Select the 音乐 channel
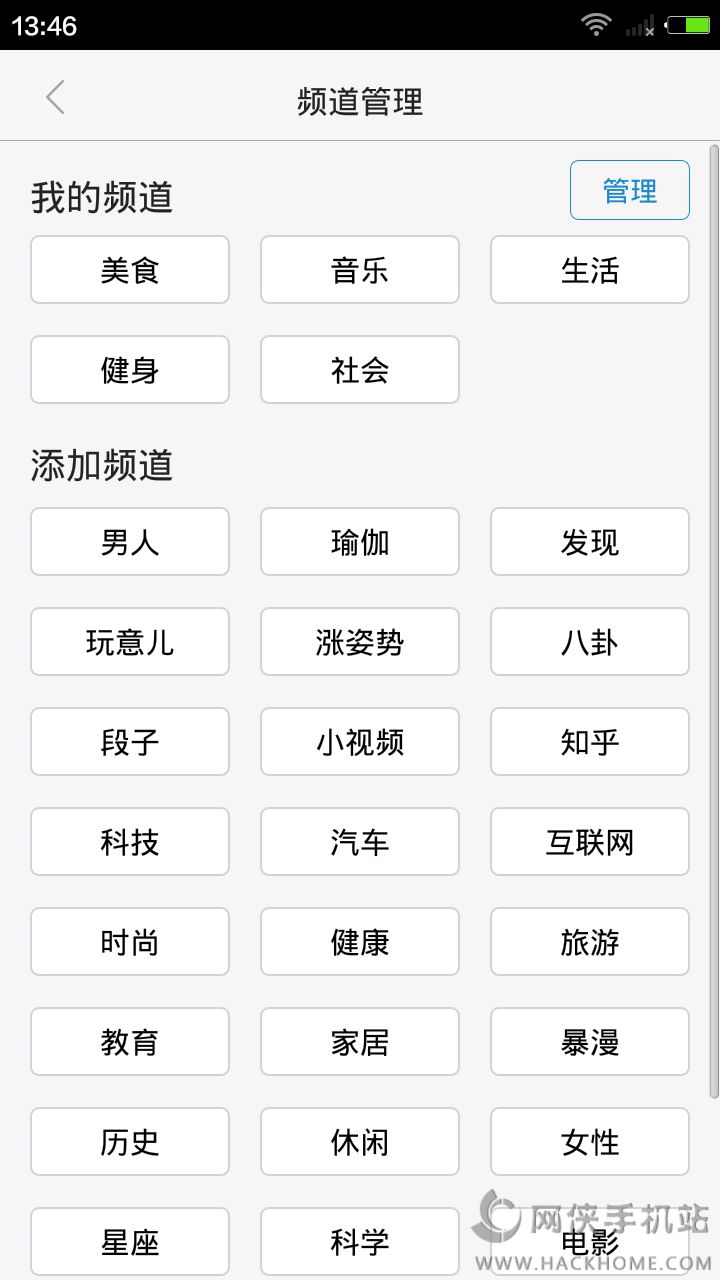The image size is (720, 1280). pos(360,270)
